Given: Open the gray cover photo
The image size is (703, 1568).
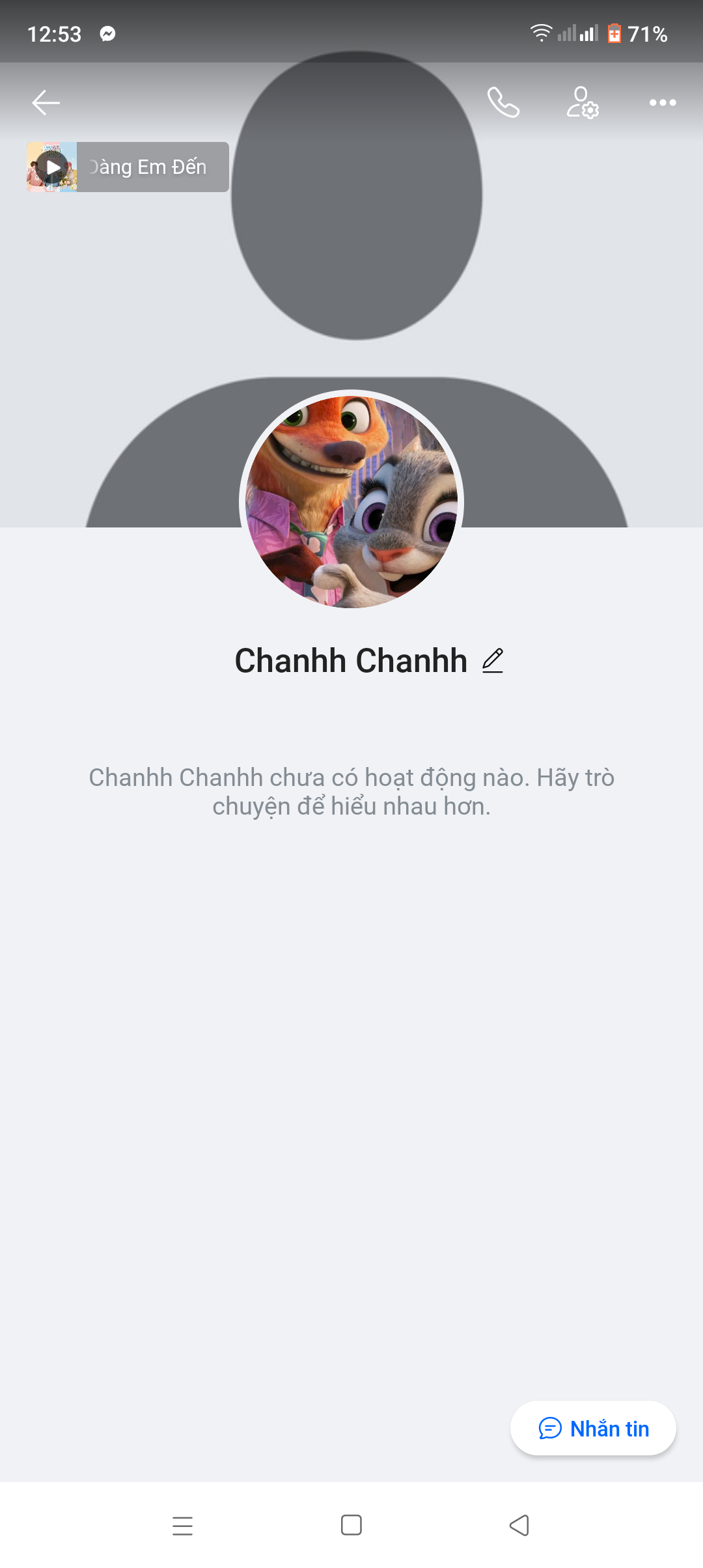Looking at the screenshot, I should (553, 293).
